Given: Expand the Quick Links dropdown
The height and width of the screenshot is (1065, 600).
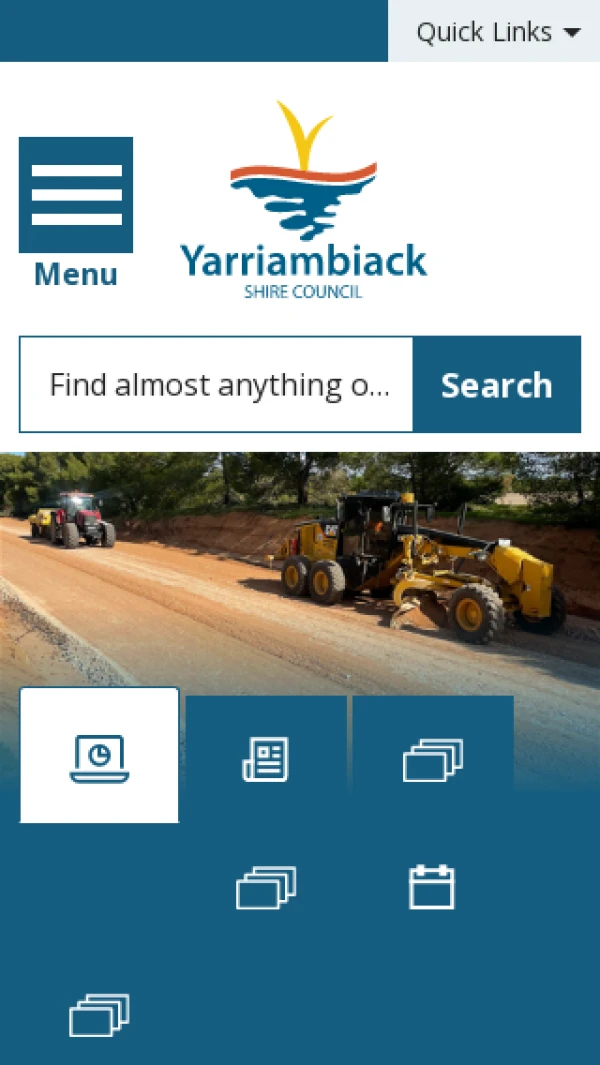Looking at the screenshot, I should click(497, 32).
